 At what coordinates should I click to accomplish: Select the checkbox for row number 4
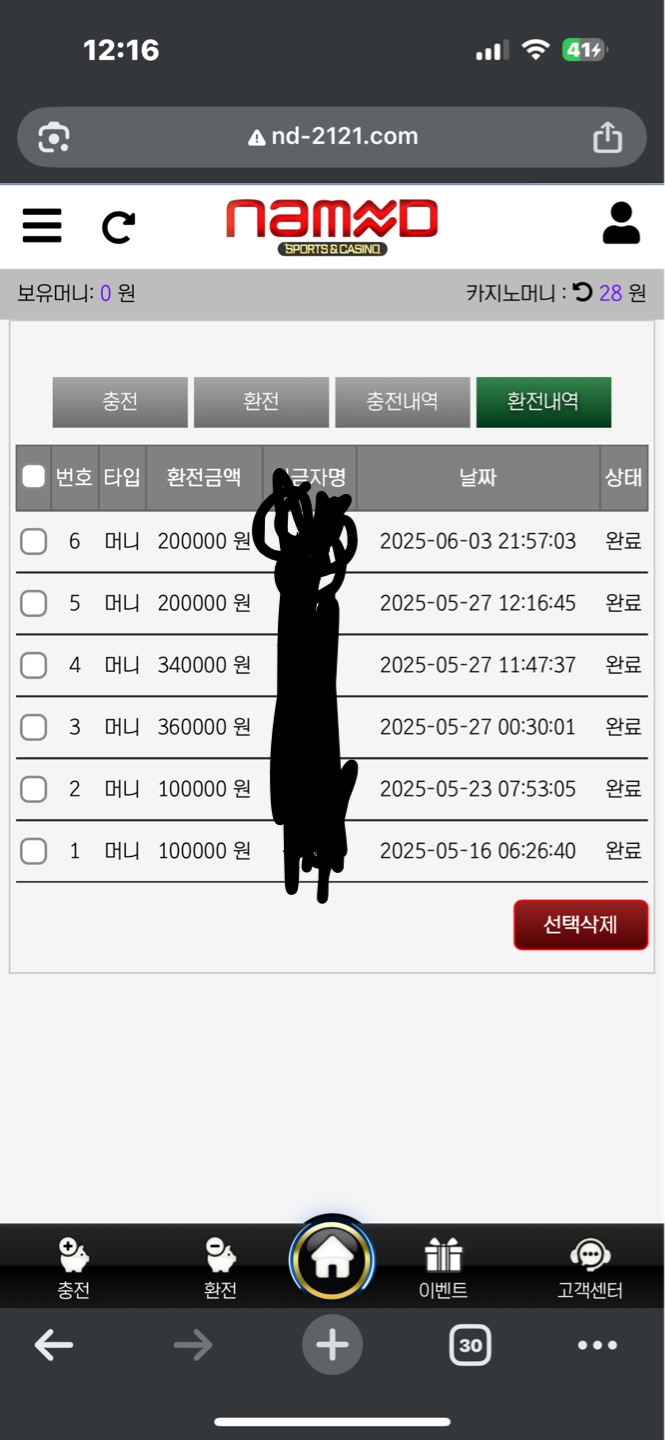point(34,666)
